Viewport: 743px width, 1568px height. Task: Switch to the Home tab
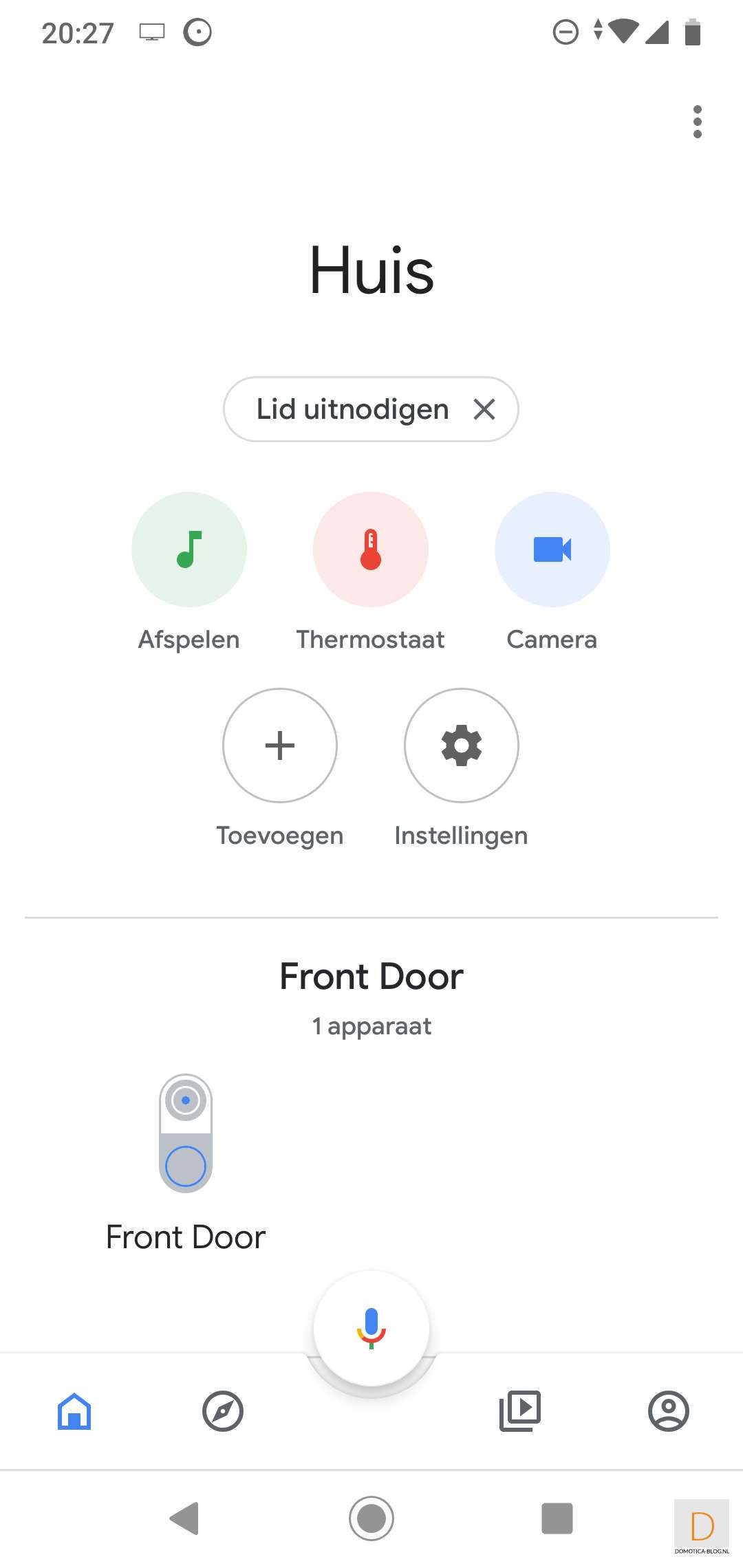74,1411
